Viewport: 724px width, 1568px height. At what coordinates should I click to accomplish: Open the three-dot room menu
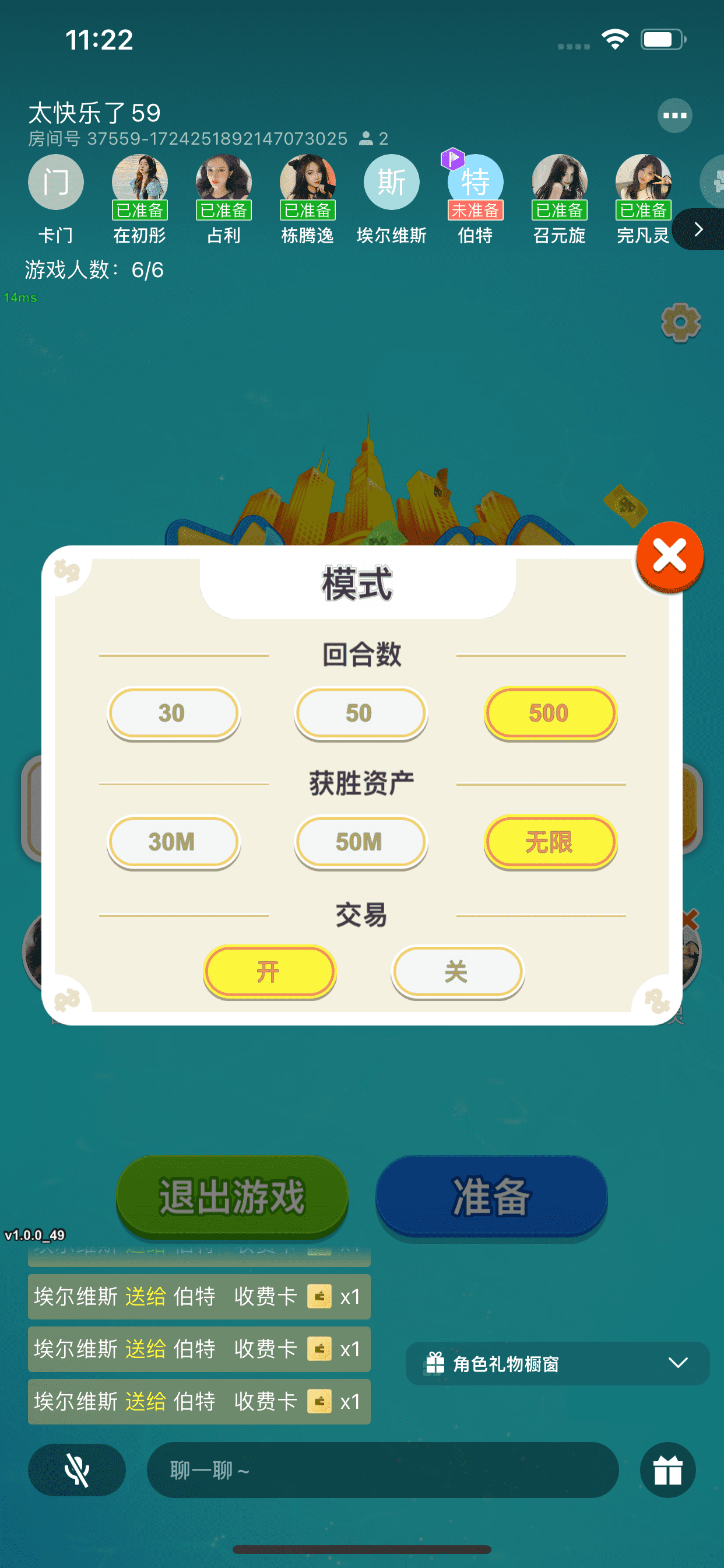(674, 115)
